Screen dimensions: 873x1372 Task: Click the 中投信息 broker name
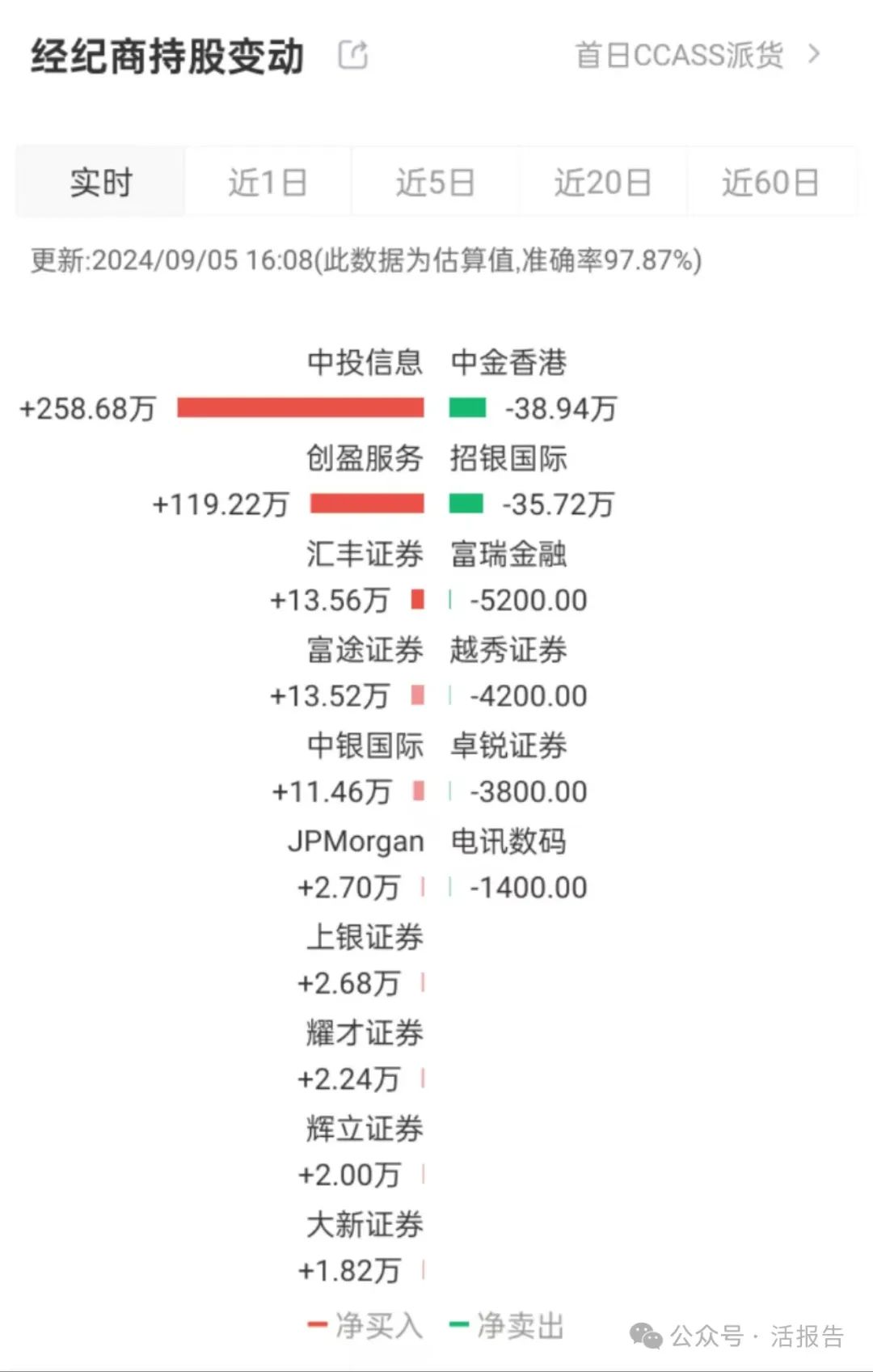click(x=365, y=363)
